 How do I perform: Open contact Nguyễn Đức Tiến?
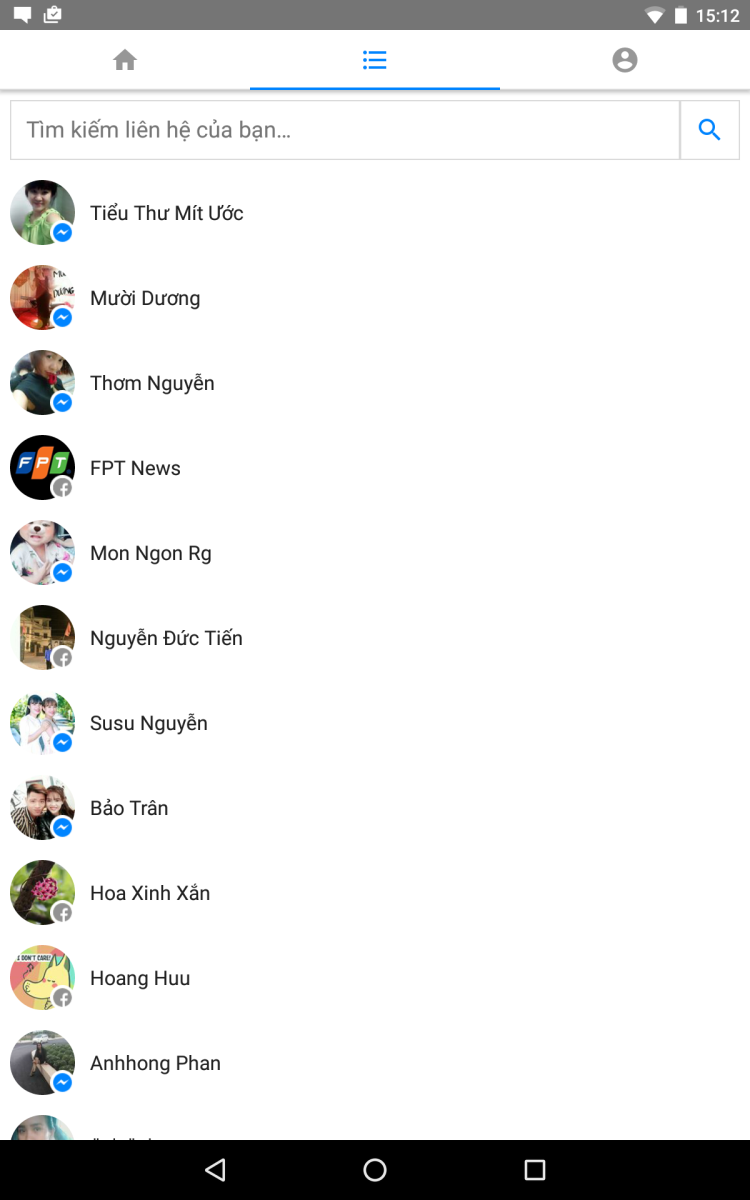click(x=166, y=638)
